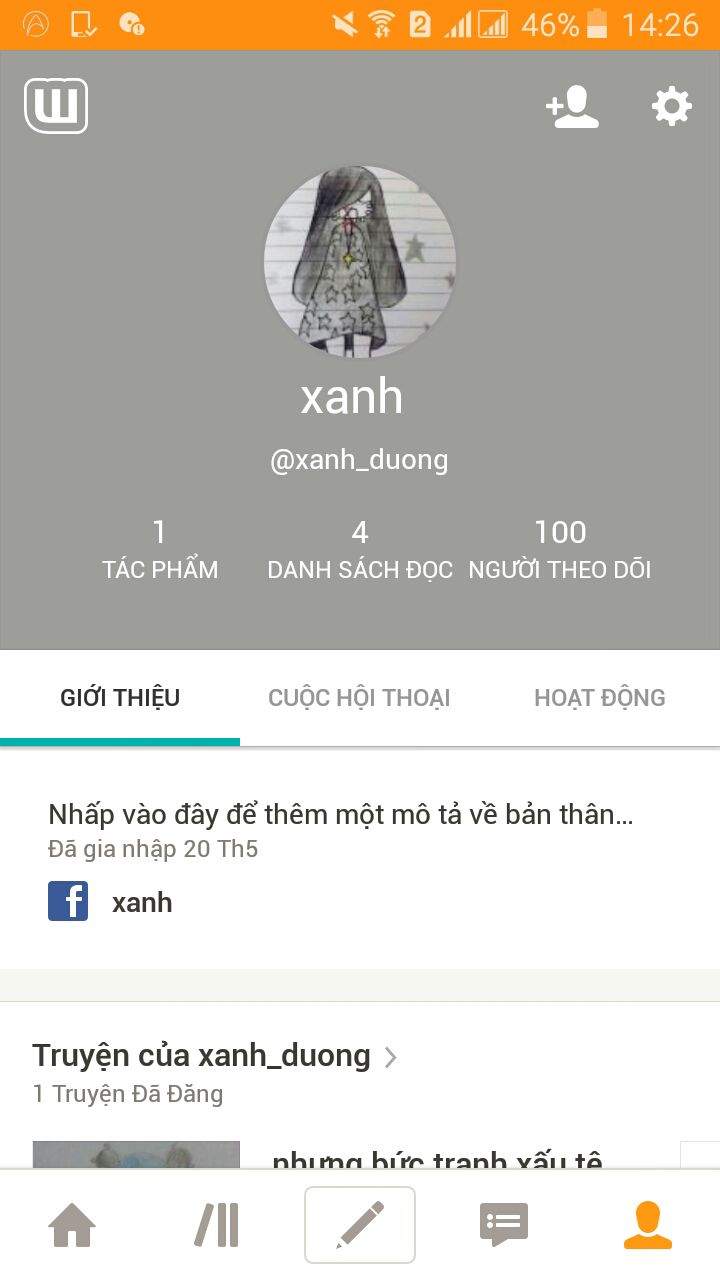View the 100 Người Theo Dõi followers
720x1280 pixels.
point(560,549)
